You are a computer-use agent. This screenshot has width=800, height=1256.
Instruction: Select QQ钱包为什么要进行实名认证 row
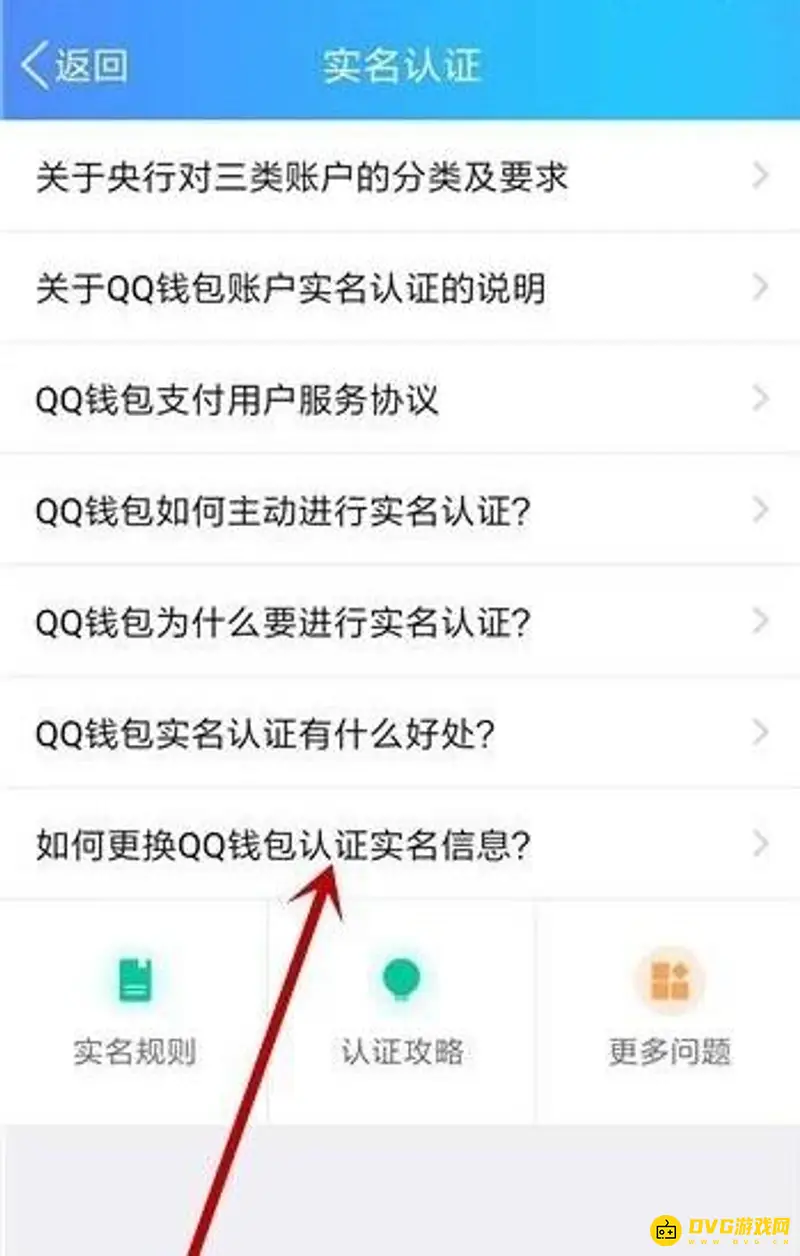tap(400, 622)
